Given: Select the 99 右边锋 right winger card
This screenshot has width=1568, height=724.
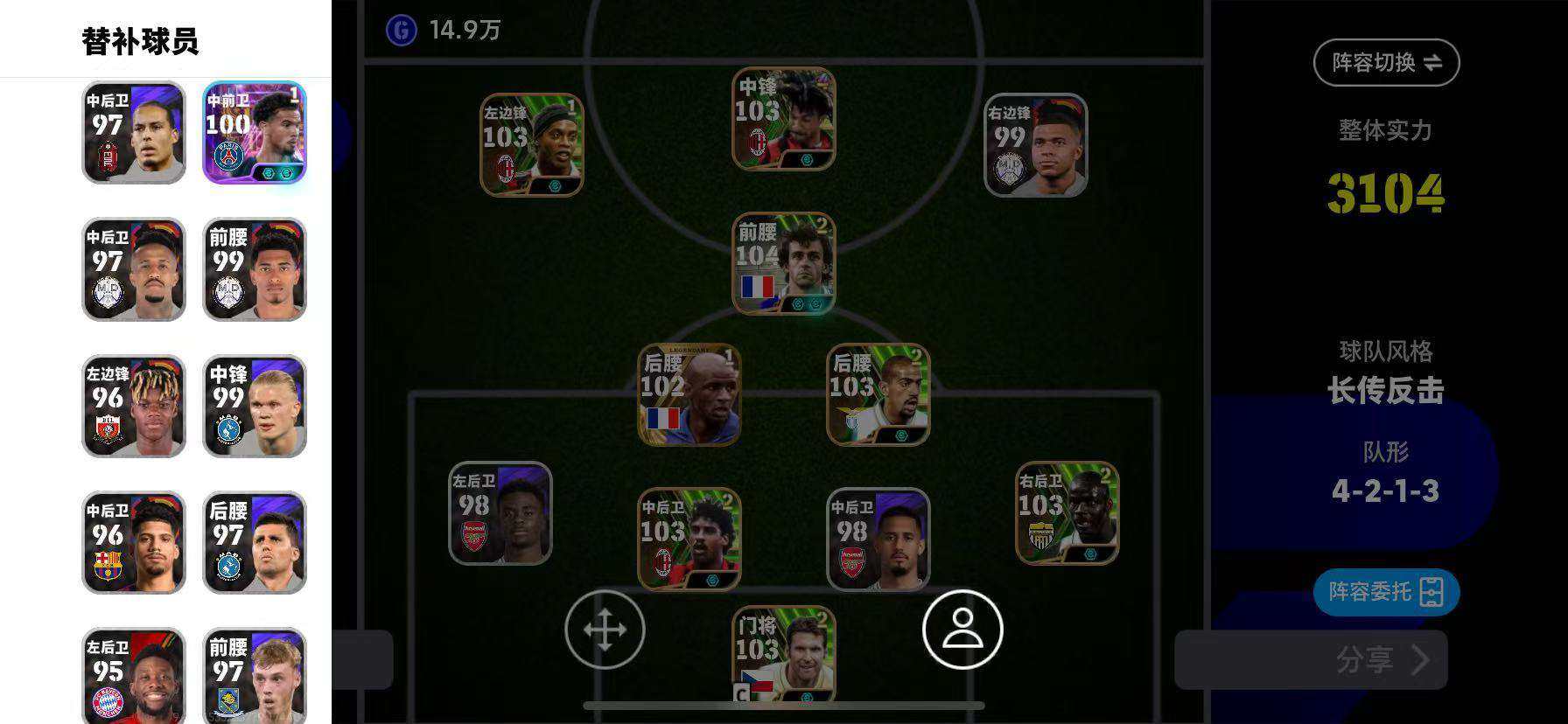Looking at the screenshot, I should (1035, 145).
